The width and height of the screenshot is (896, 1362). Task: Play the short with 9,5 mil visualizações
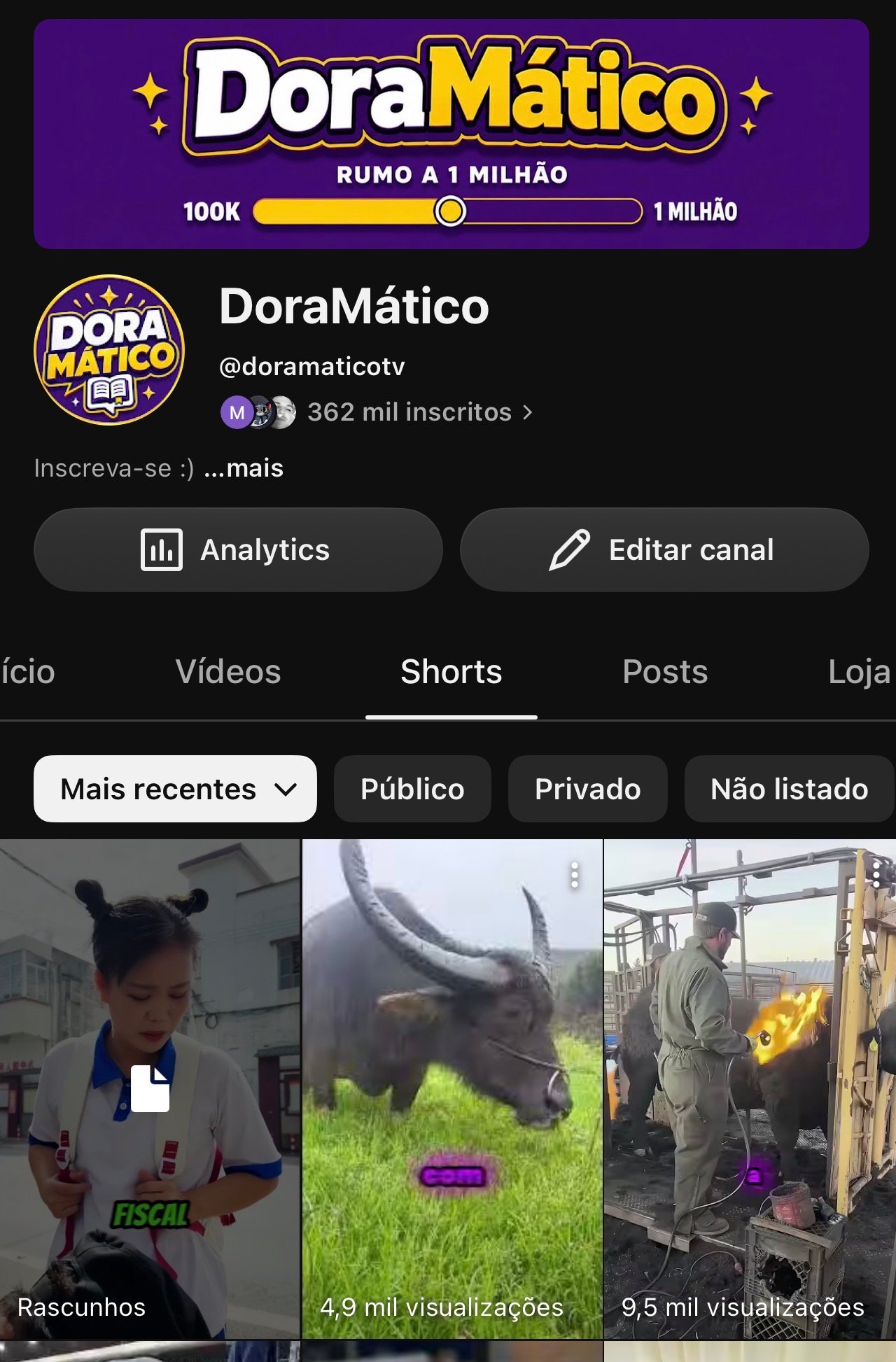click(x=750, y=1089)
